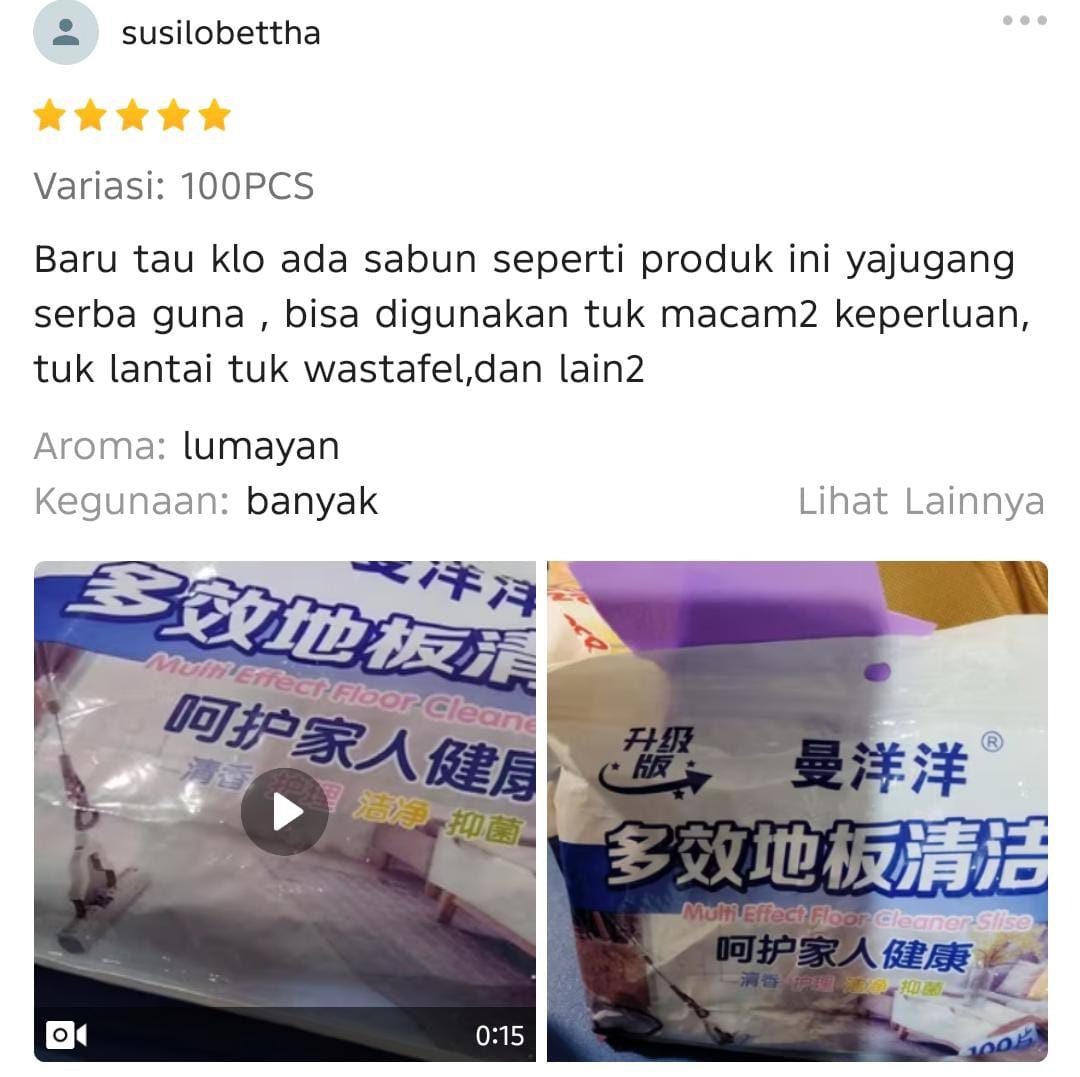Open susilobettha's profile avatar
This screenshot has width=1080, height=1077.
point(66,33)
